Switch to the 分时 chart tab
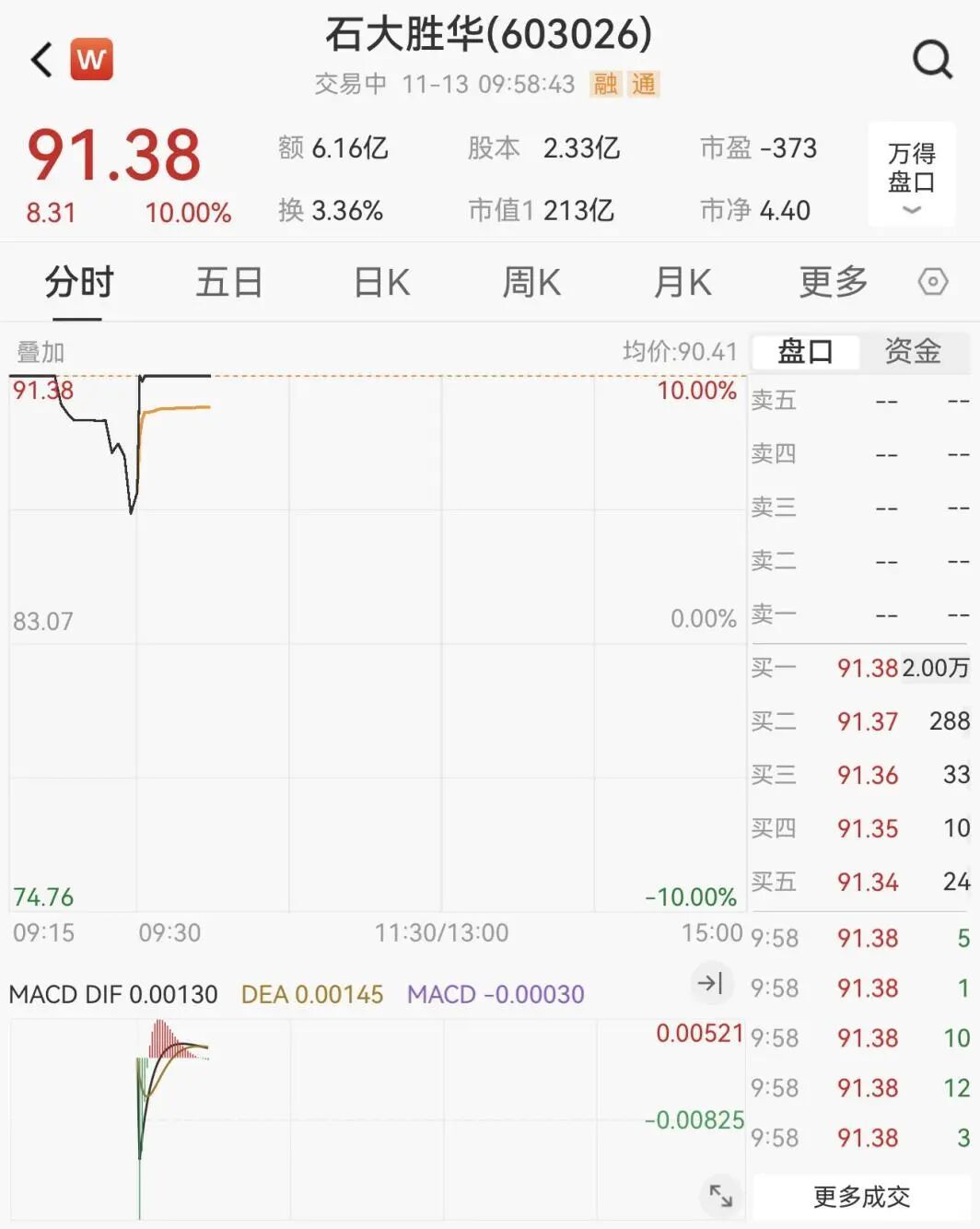 click(x=78, y=283)
